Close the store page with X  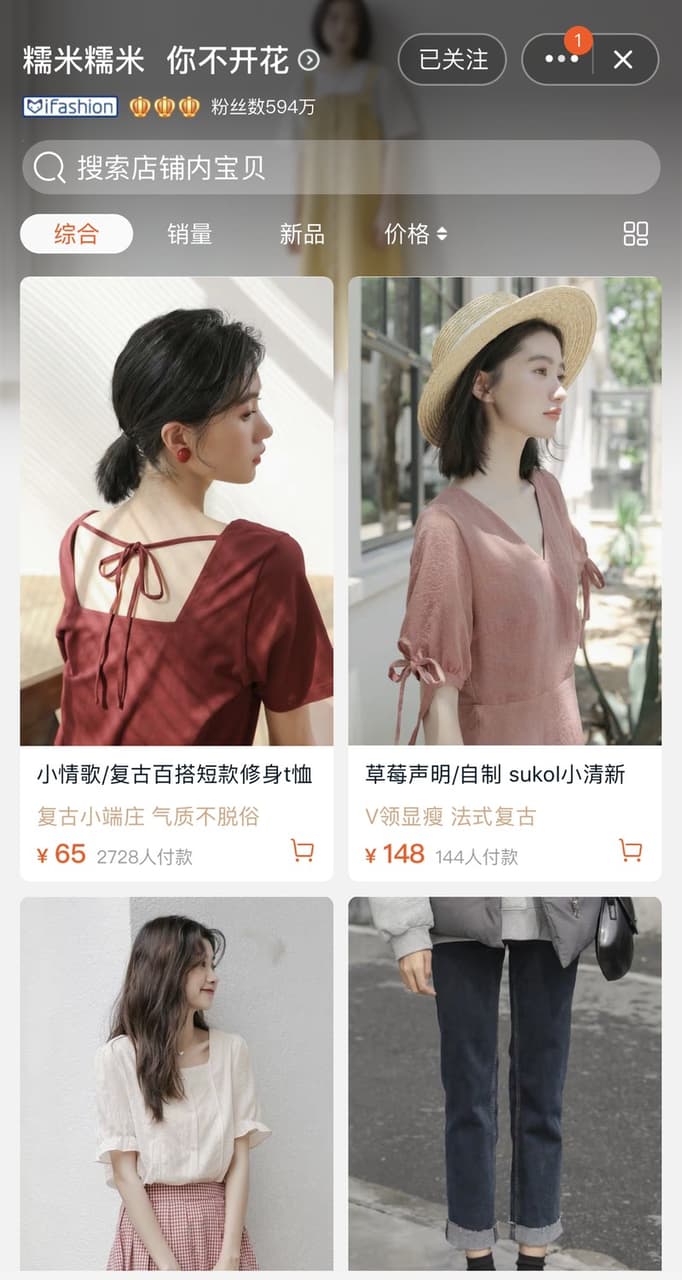pos(623,60)
